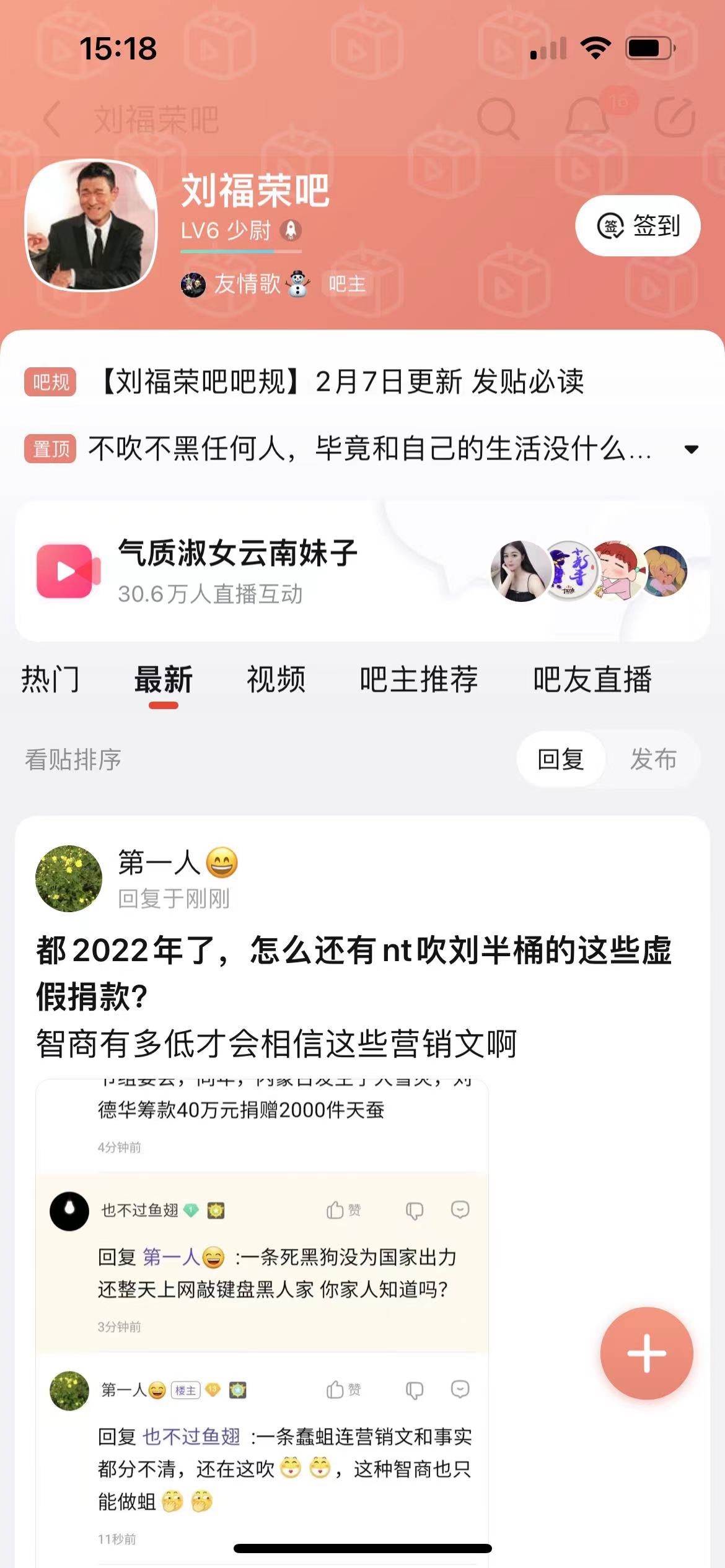
Task: Go back from 刘福荣吧
Action: click(53, 118)
